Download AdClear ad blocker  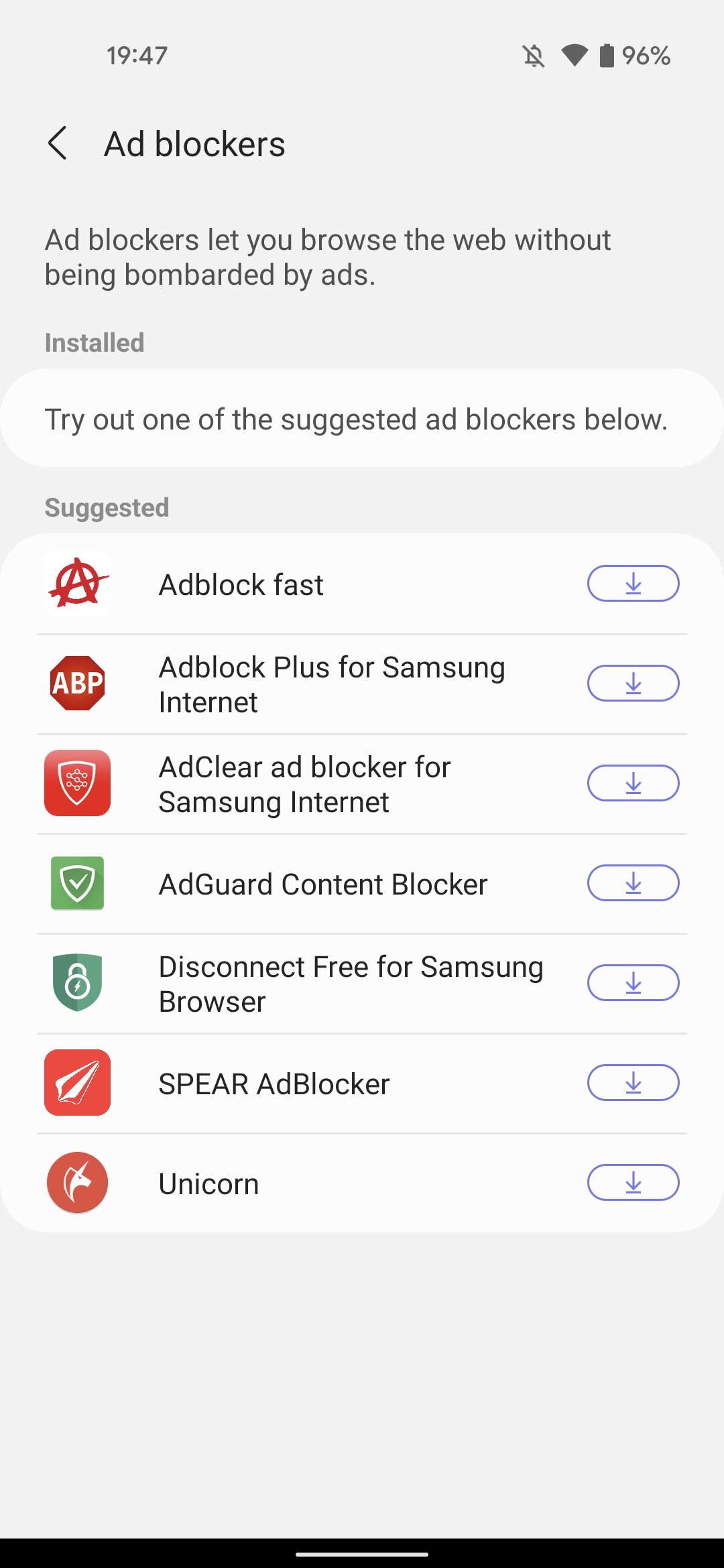click(633, 783)
